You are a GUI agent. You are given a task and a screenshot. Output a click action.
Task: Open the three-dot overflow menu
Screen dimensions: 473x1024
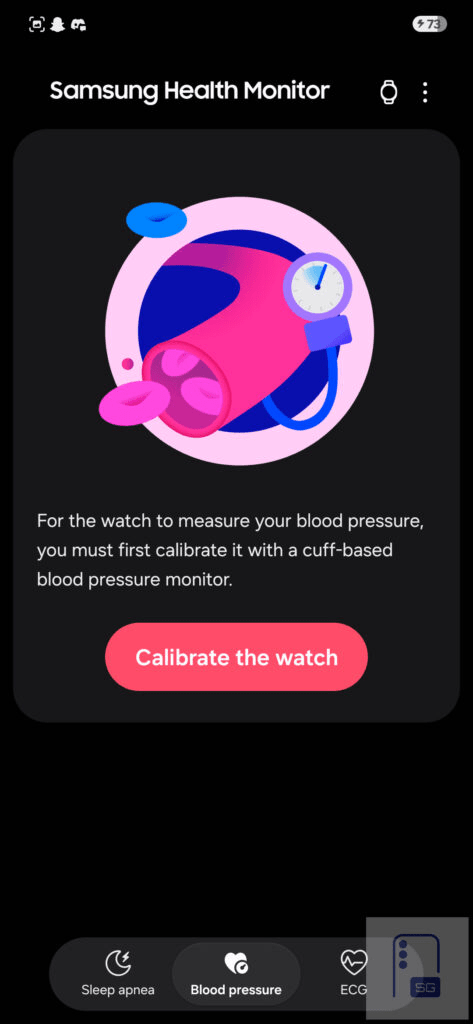tap(425, 92)
